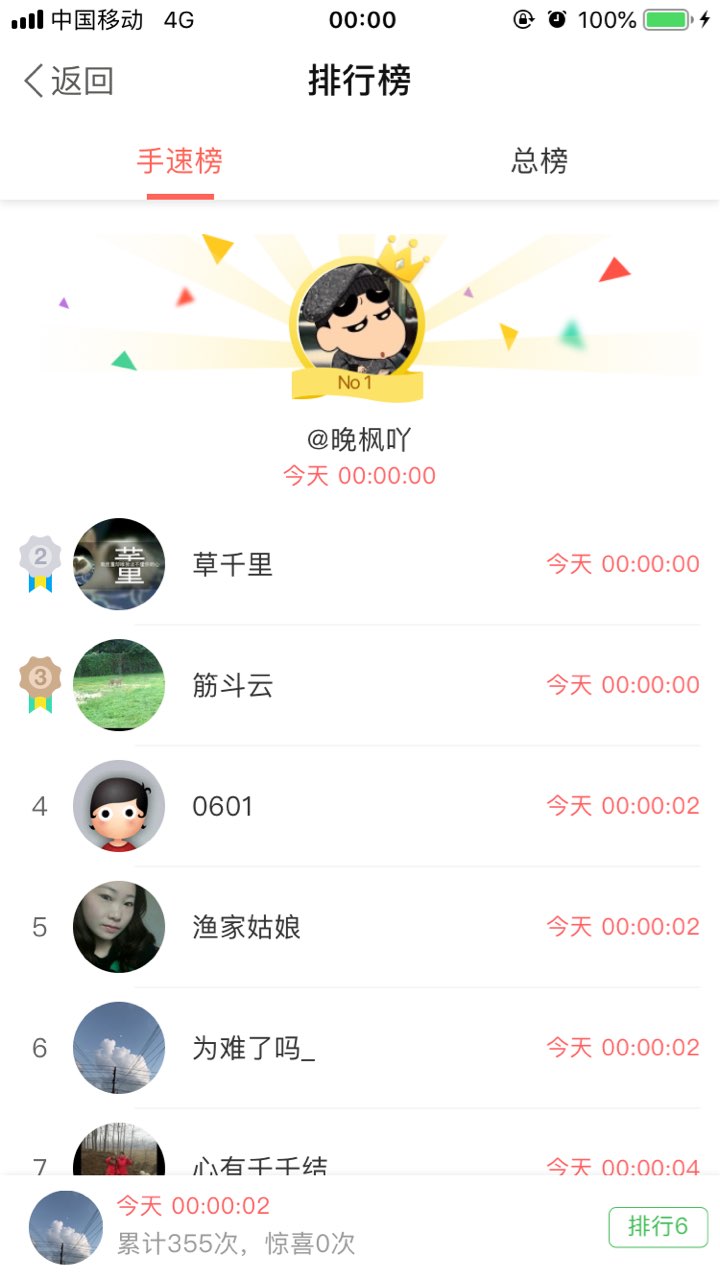Viewport: 720px width, 1280px height.
Task: Go back with the 返回 button
Action: pos(68,81)
